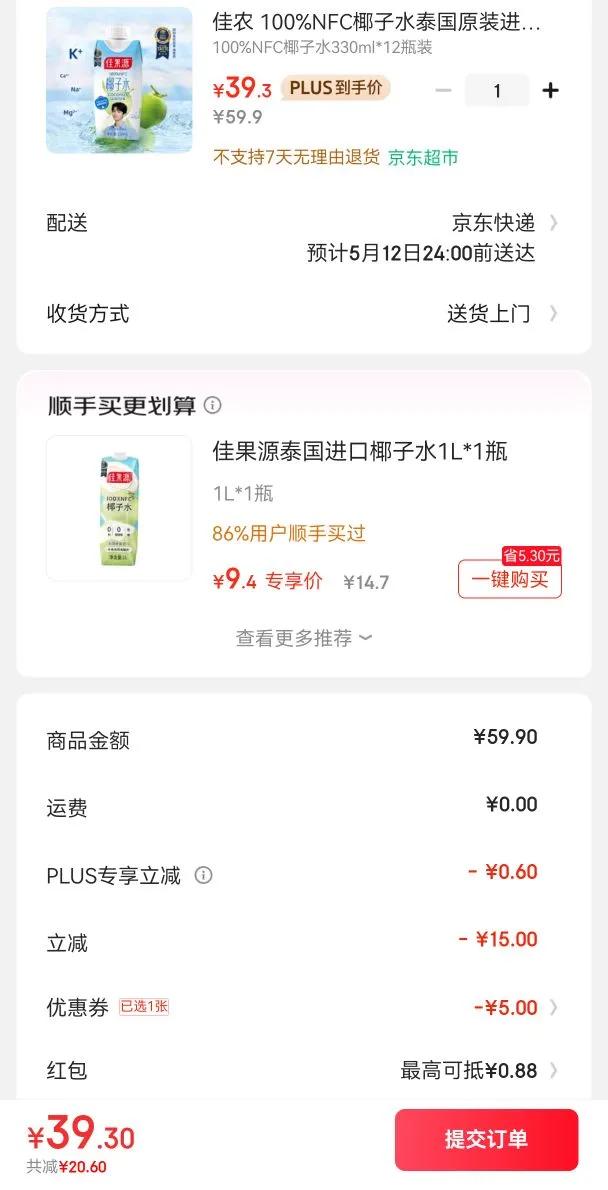This screenshot has height=1190, width=608.
Task: Open the 佳农 coconut water product image
Action: point(119,80)
